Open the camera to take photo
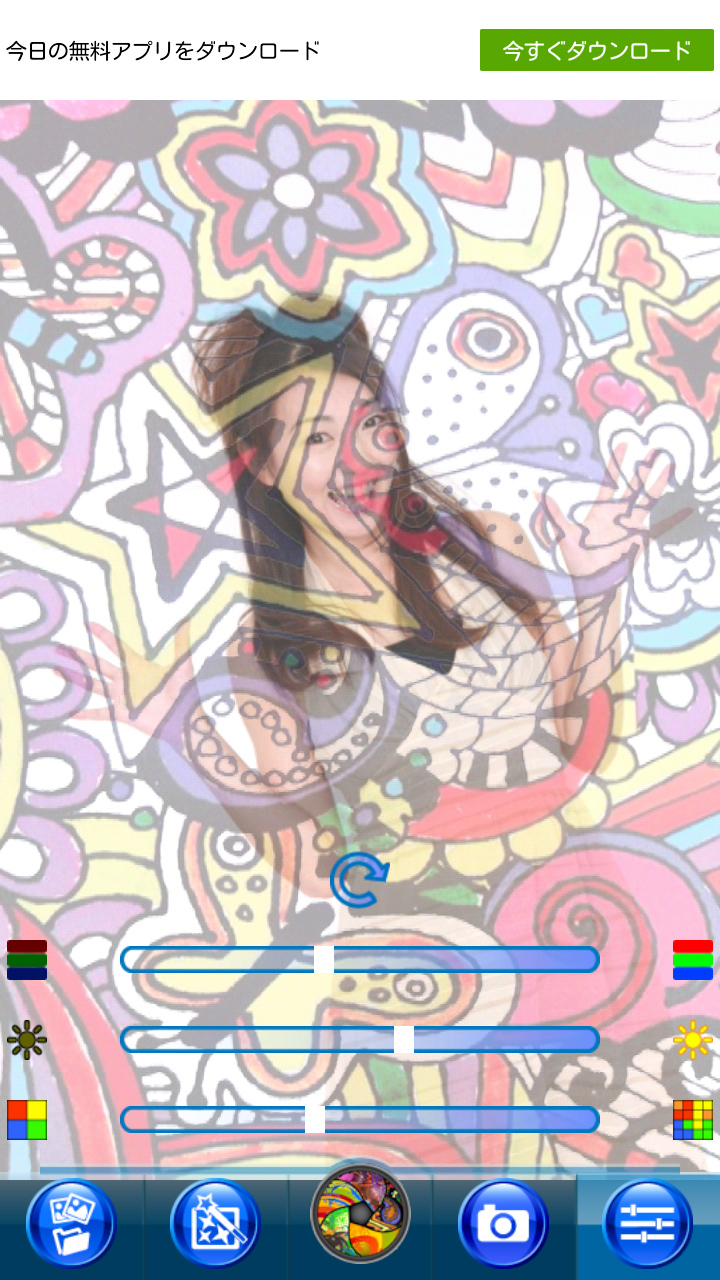The height and width of the screenshot is (1280, 720). coord(503,1223)
